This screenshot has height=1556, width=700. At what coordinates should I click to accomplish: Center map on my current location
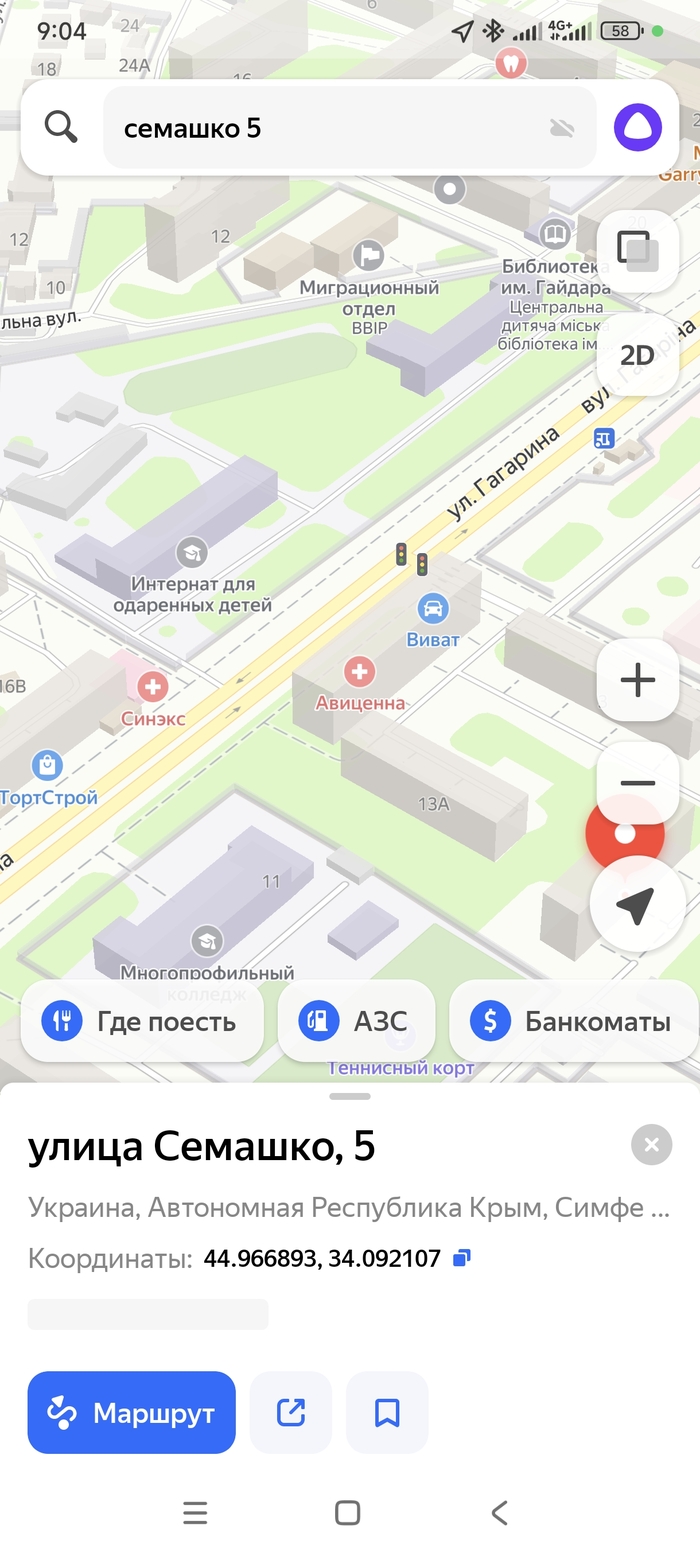click(x=635, y=907)
